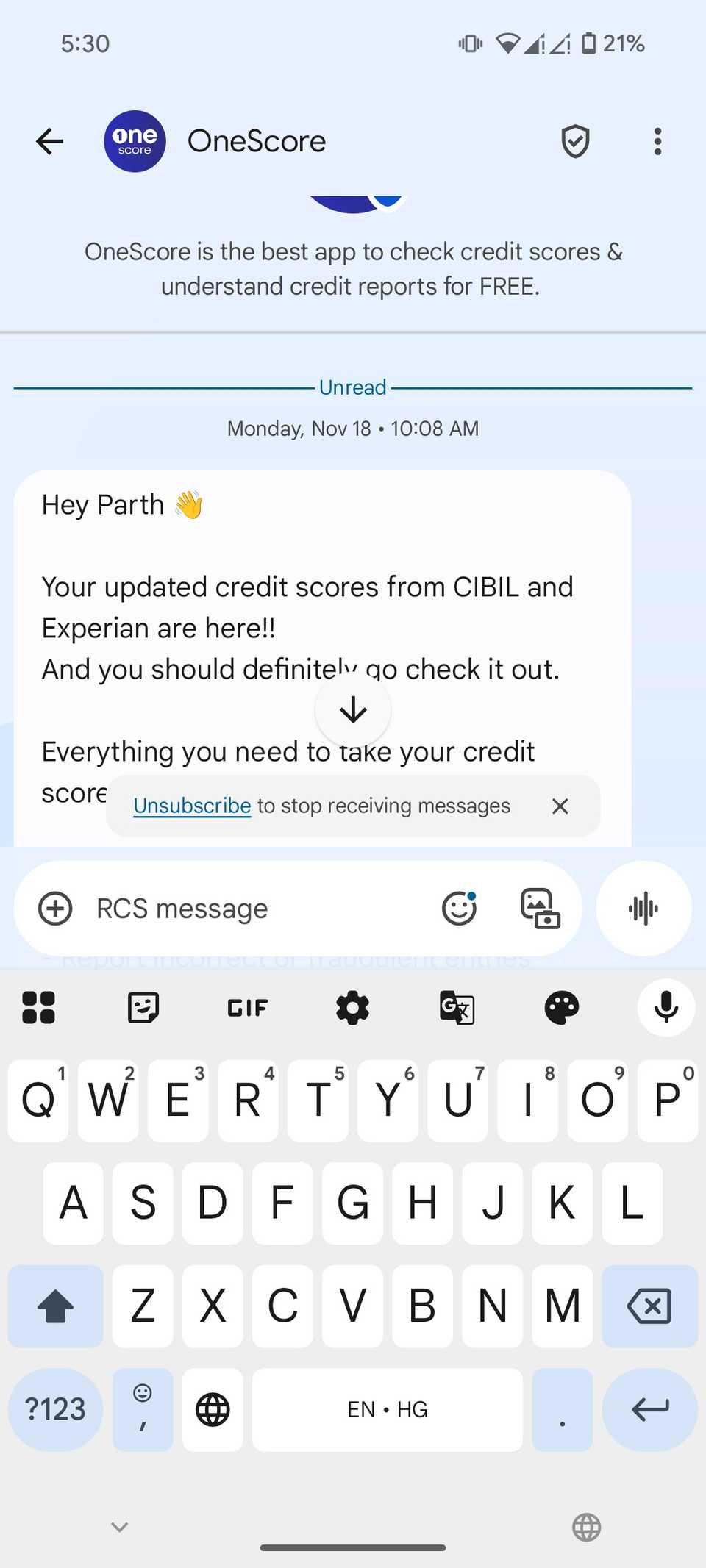Switch keyboard language with the globe key
Image resolution: width=706 pixels, height=1568 pixels.
tap(212, 1409)
